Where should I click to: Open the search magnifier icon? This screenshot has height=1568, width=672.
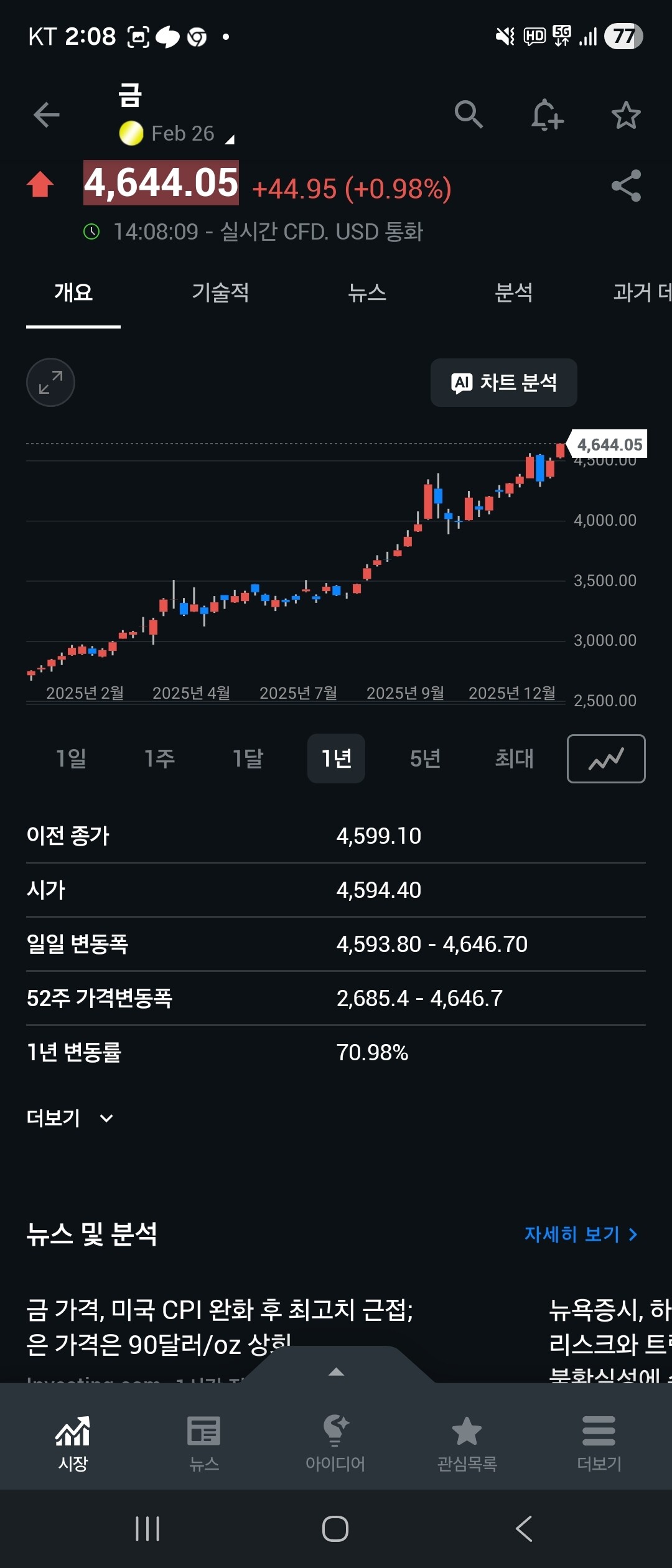(469, 114)
